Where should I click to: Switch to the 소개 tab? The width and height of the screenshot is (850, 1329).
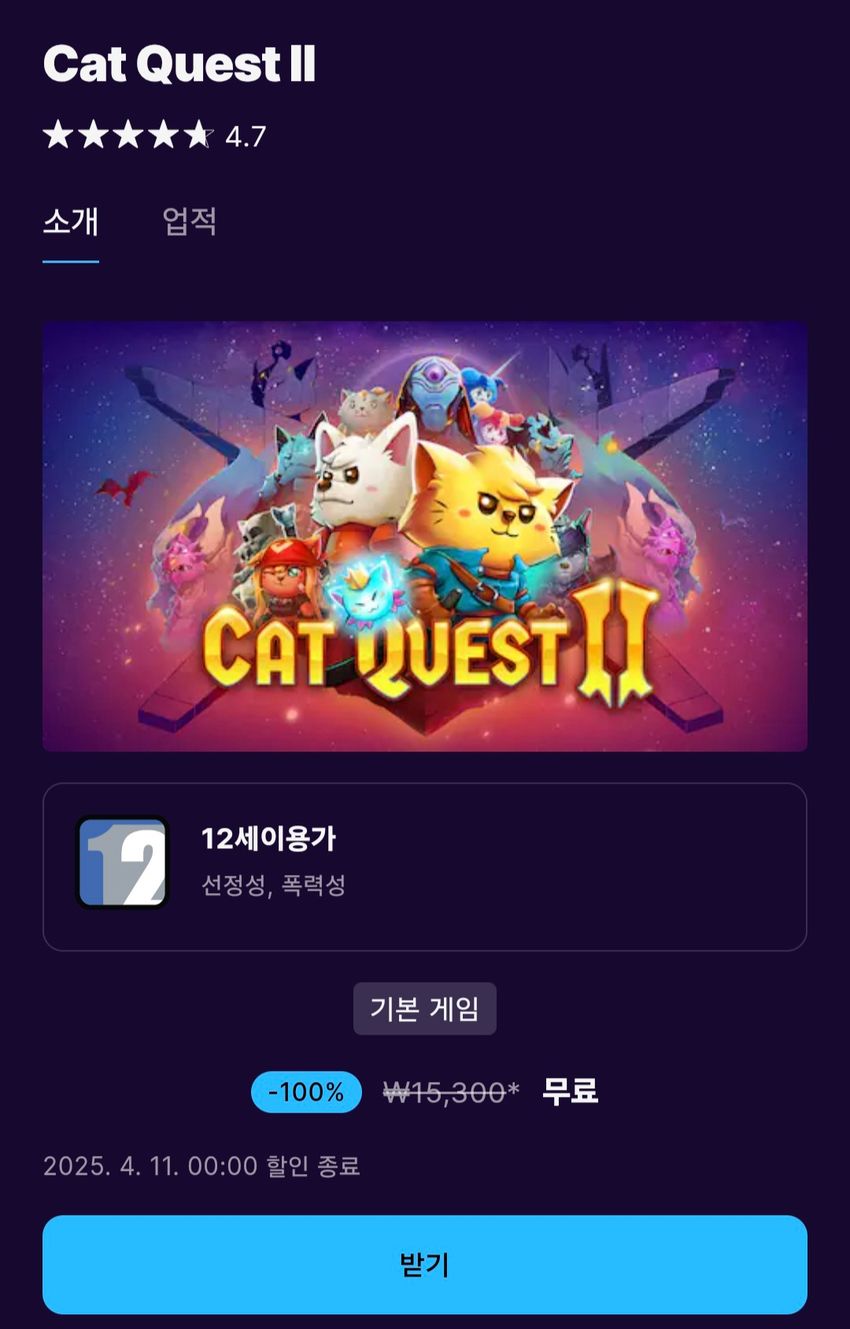tap(70, 222)
